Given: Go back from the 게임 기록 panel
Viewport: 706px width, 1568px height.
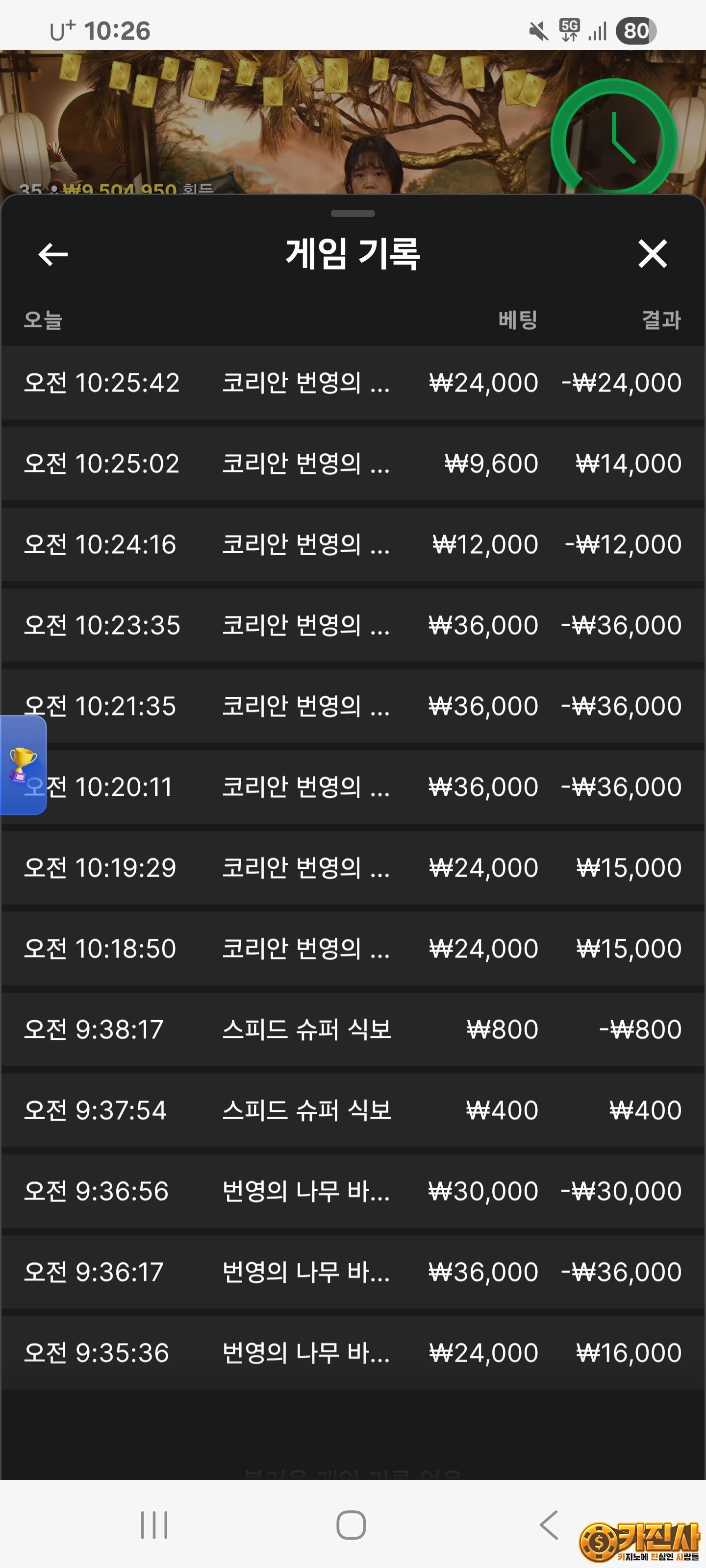Looking at the screenshot, I should point(53,254).
